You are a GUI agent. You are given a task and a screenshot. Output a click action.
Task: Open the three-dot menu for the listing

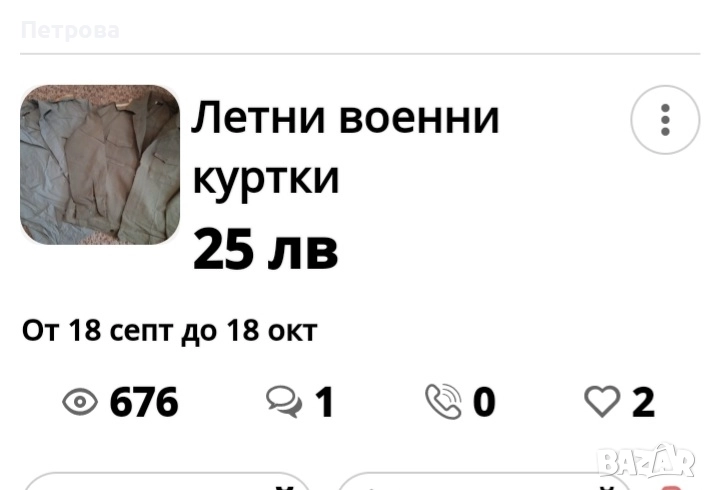click(x=665, y=120)
